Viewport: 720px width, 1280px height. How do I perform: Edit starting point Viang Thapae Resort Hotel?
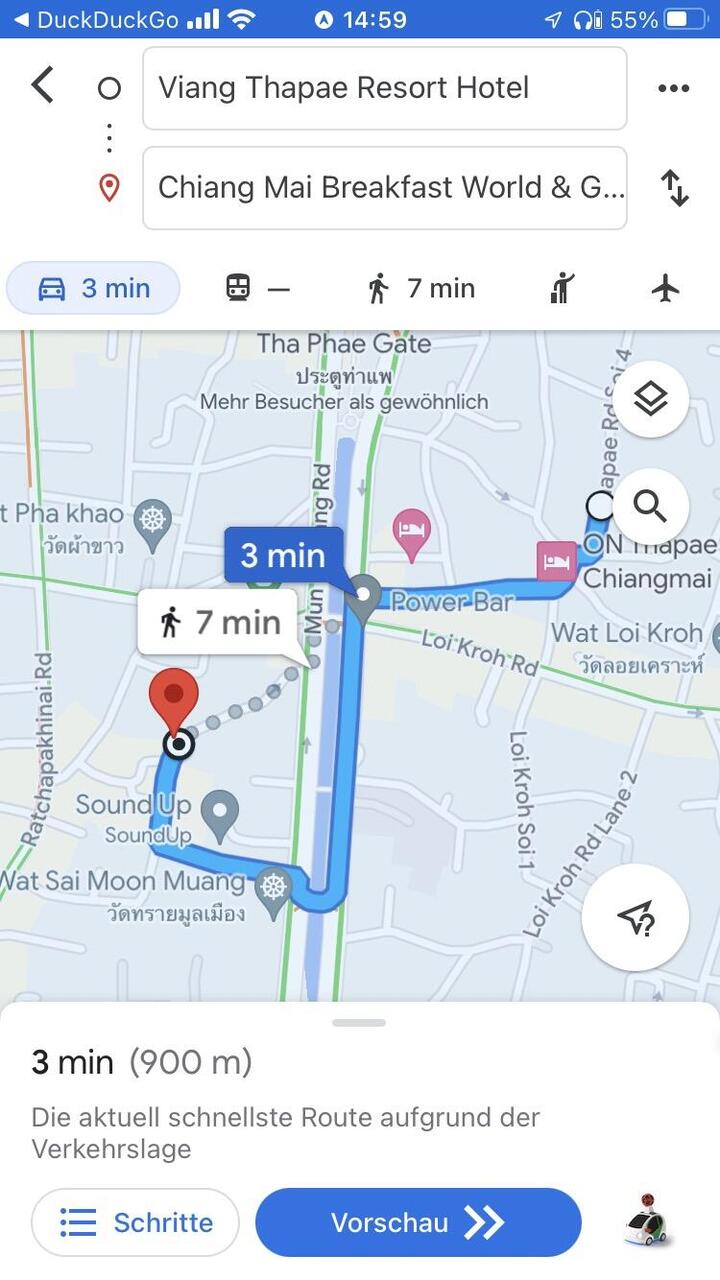coord(384,88)
